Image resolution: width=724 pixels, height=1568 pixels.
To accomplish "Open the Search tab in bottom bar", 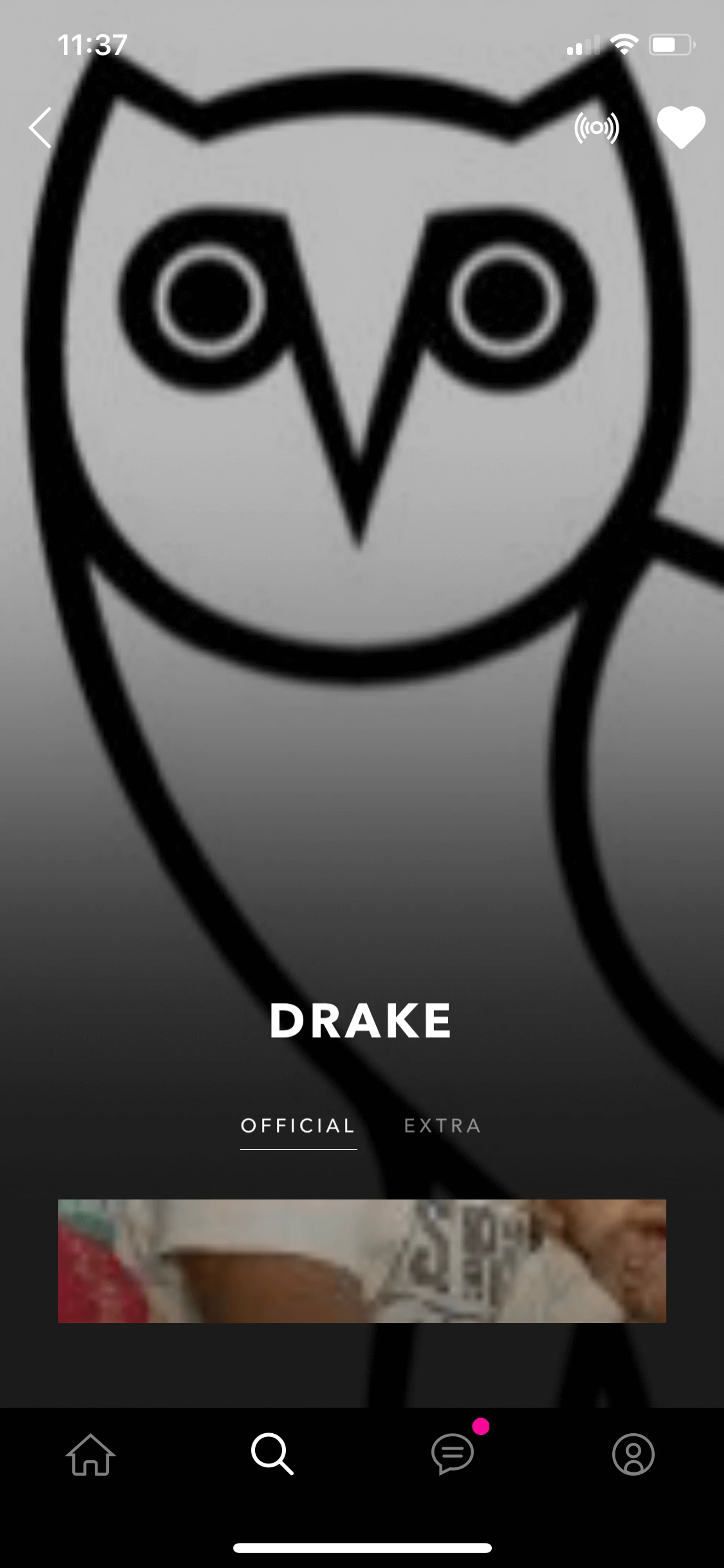I will (272, 1454).
